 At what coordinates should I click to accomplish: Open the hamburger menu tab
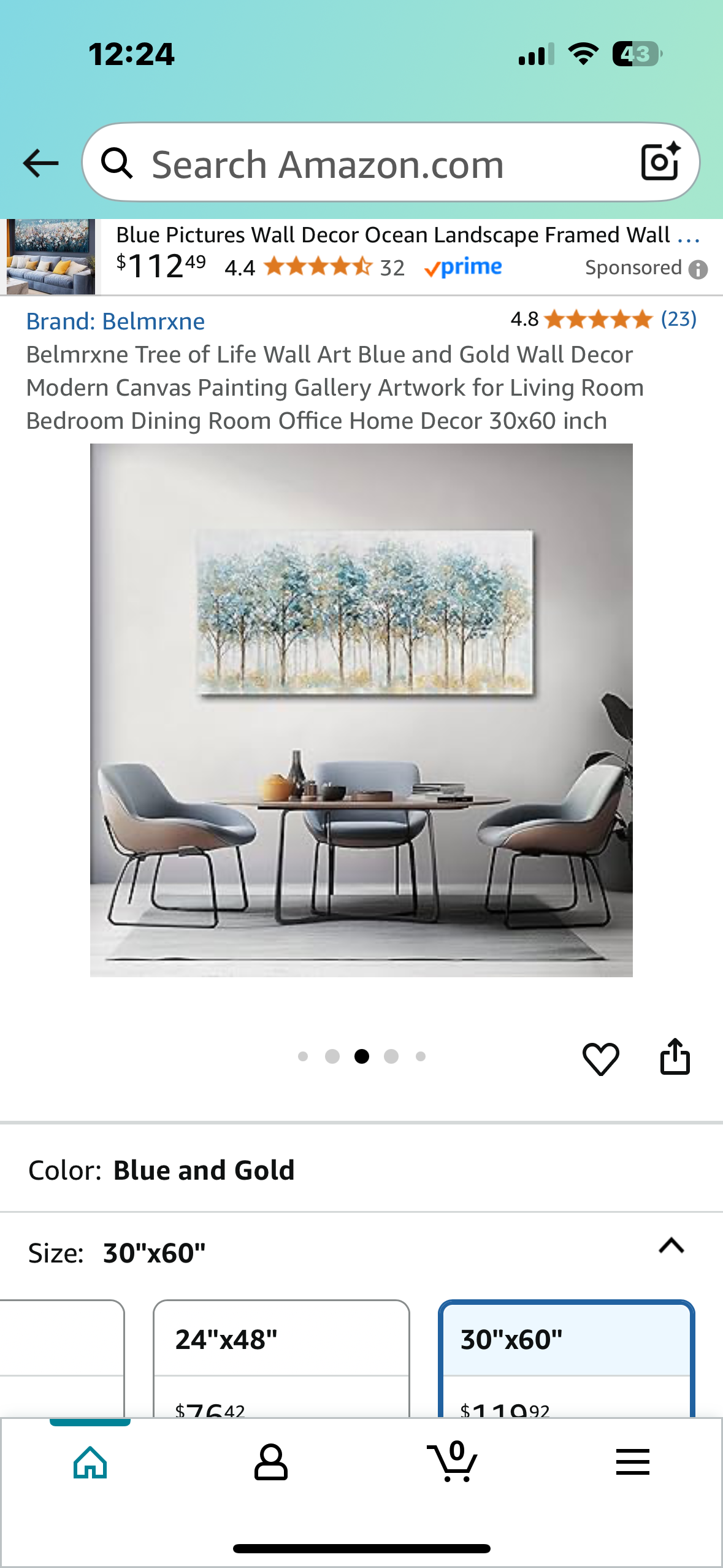click(x=632, y=1462)
